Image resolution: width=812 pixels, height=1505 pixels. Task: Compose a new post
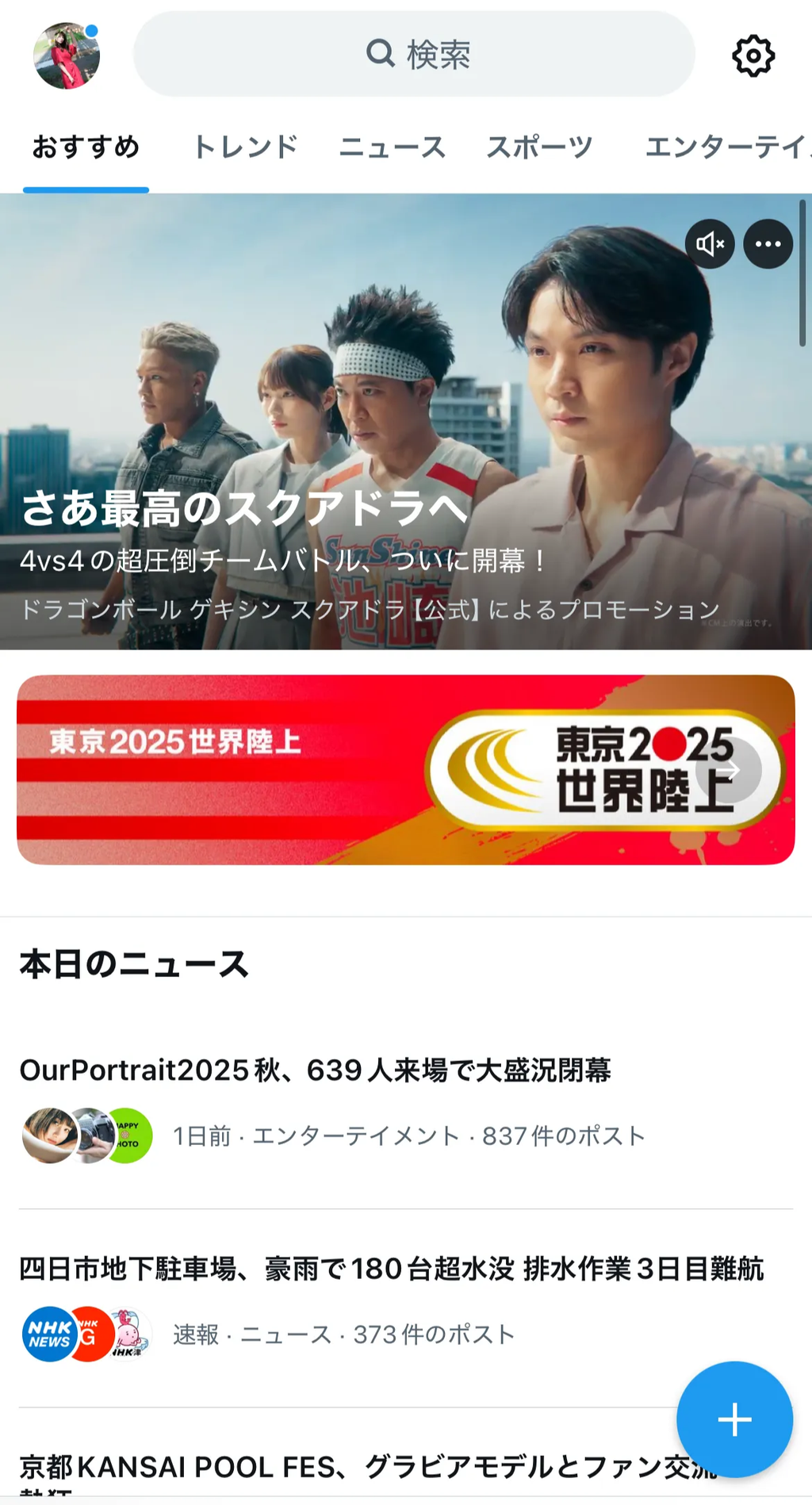734,1419
